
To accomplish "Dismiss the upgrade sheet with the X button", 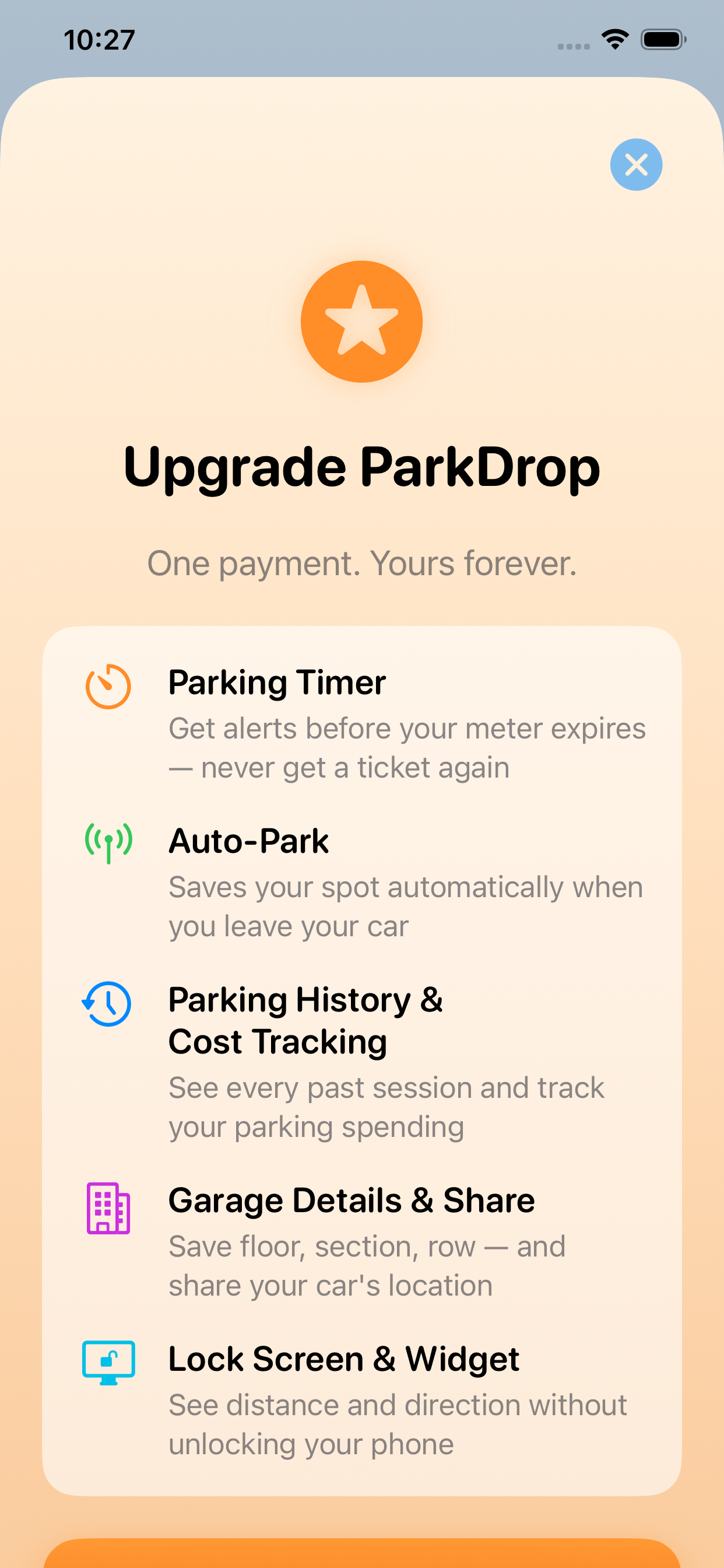I will click(636, 164).
